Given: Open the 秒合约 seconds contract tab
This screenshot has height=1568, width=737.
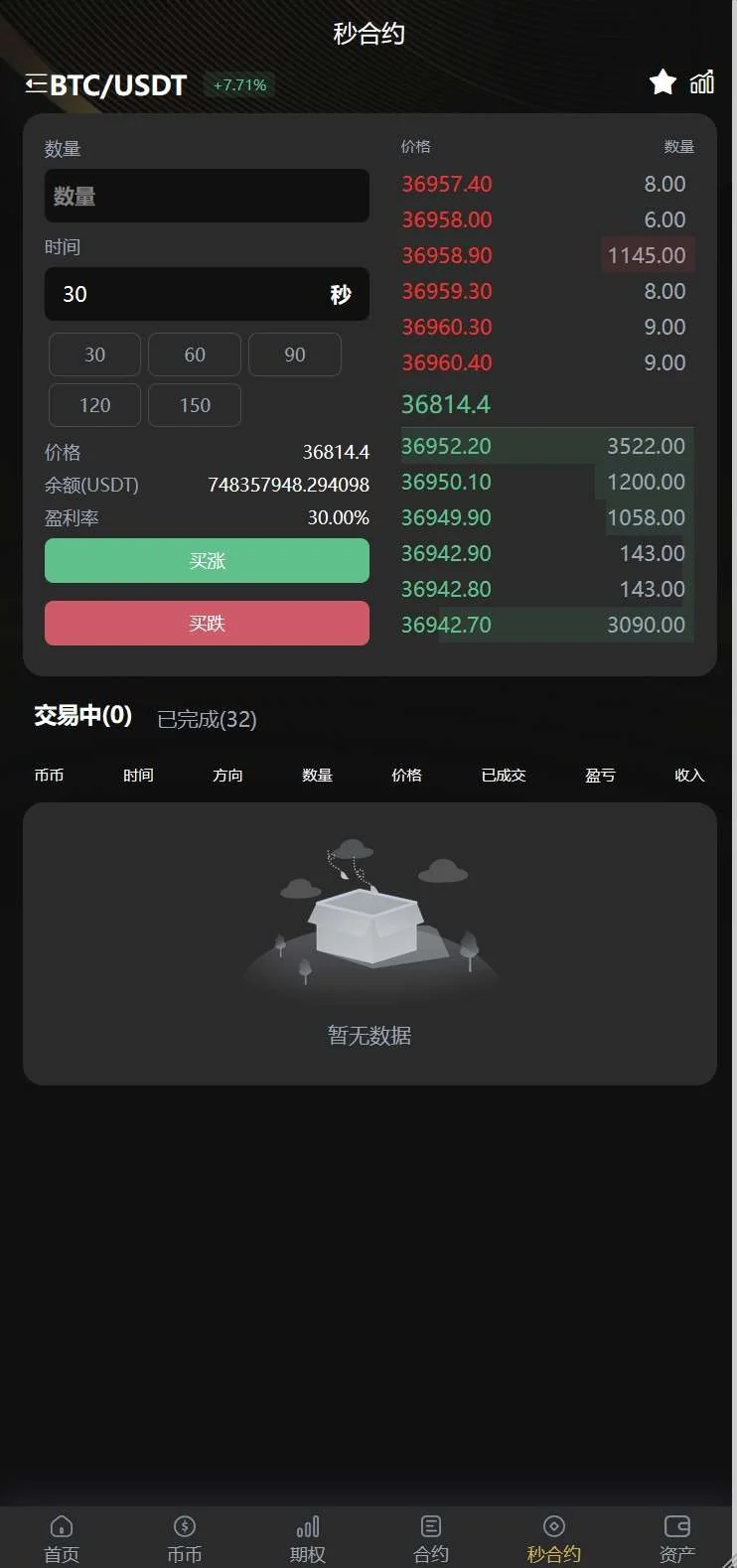Looking at the screenshot, I should (x=553, y=1538).
